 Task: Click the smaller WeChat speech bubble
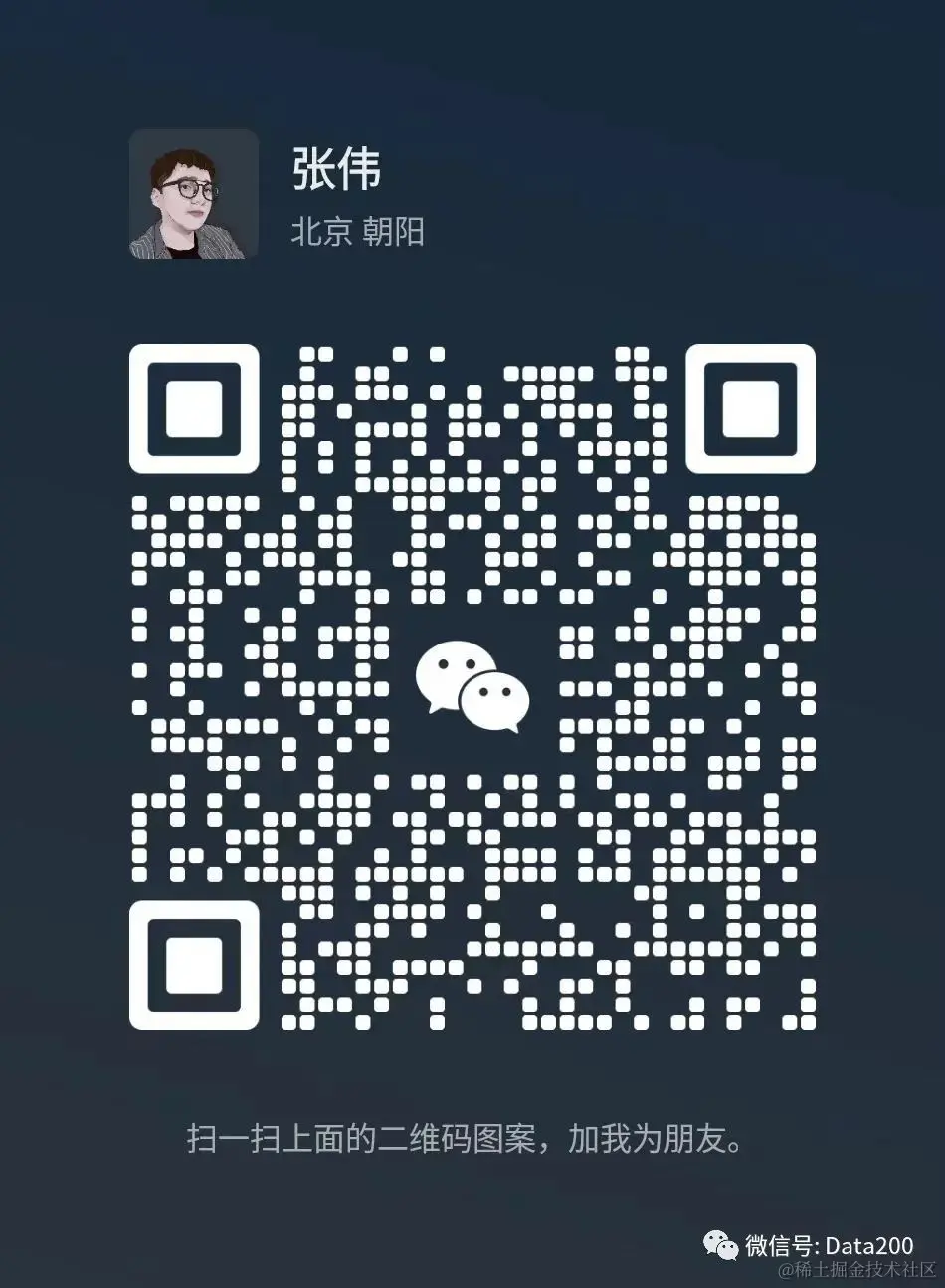494,699
